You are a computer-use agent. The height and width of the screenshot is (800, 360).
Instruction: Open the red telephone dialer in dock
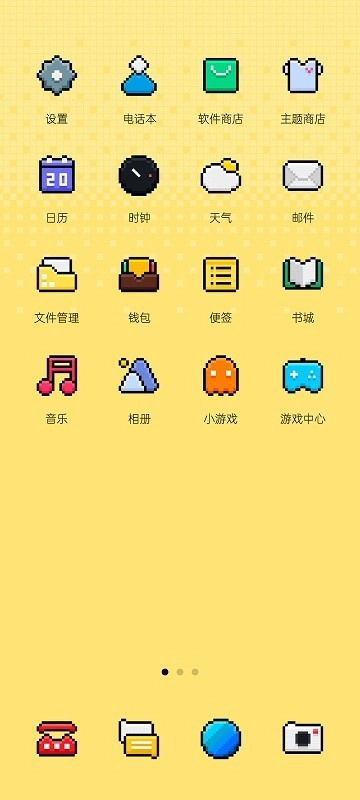pyautogui.click(x=57, y=738)
